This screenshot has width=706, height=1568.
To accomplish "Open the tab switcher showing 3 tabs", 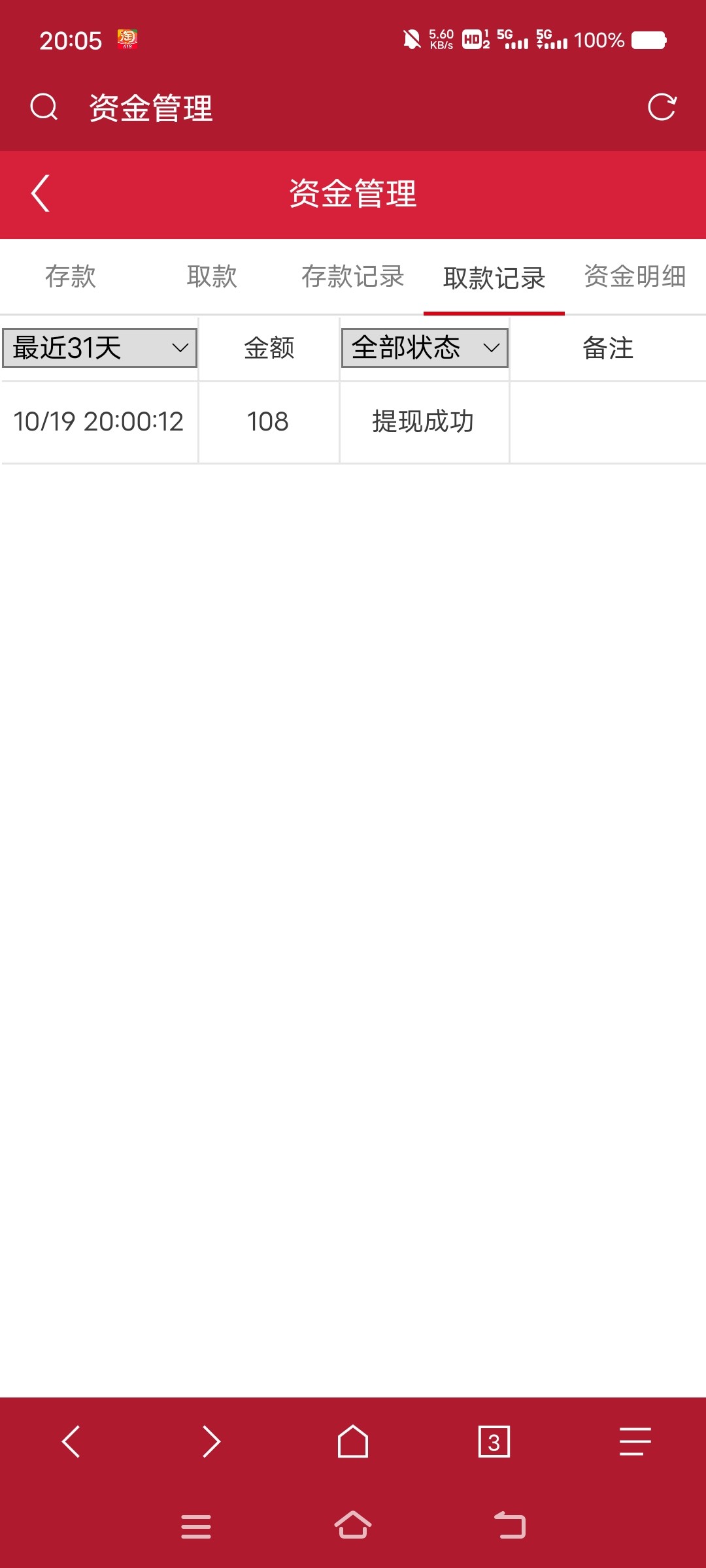I will 494,1441.
